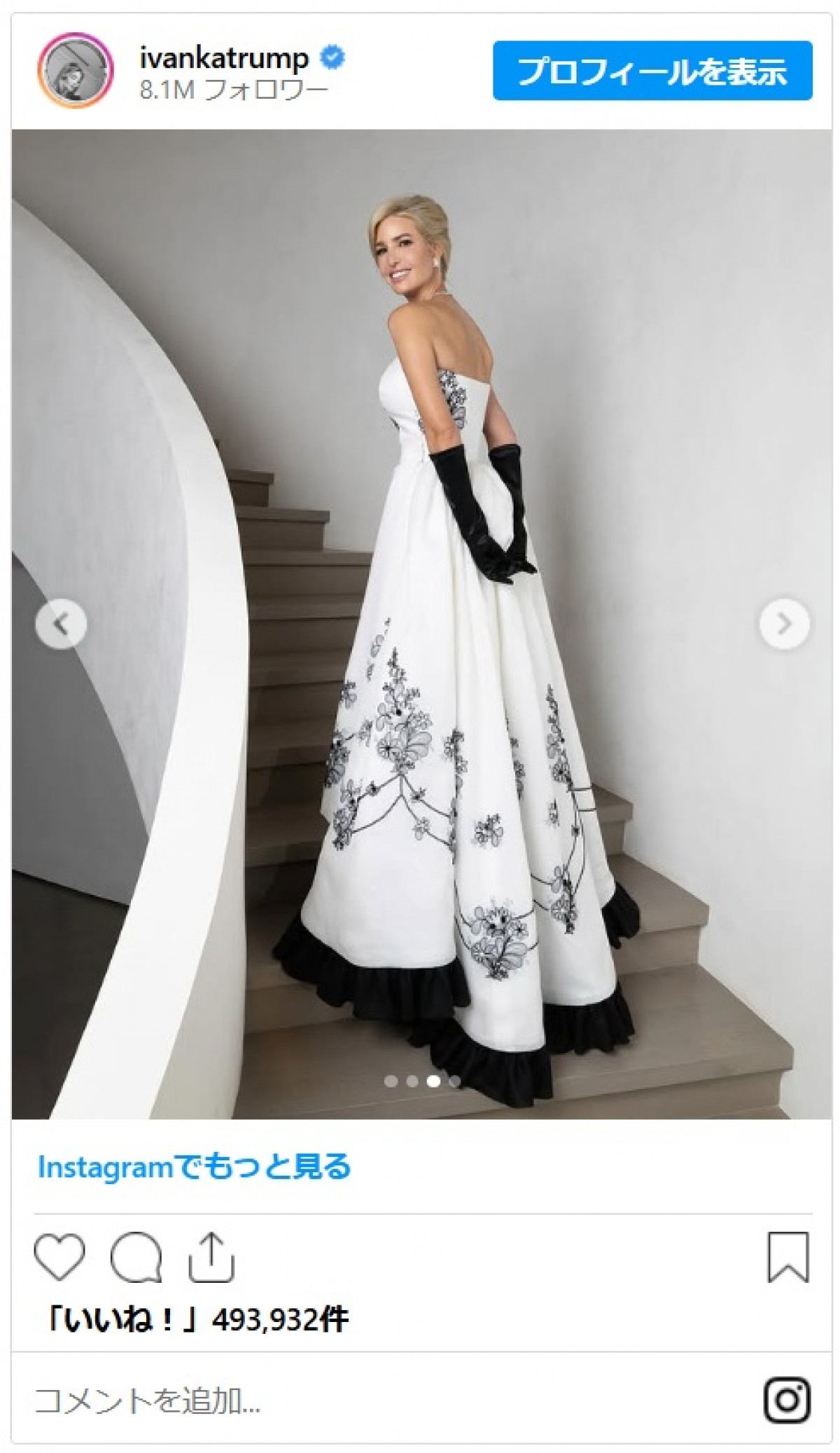Go to the next photo in the carousel
Viewport: 840px width, 1453px height.
pyautogui.click(x=784, y=623)
